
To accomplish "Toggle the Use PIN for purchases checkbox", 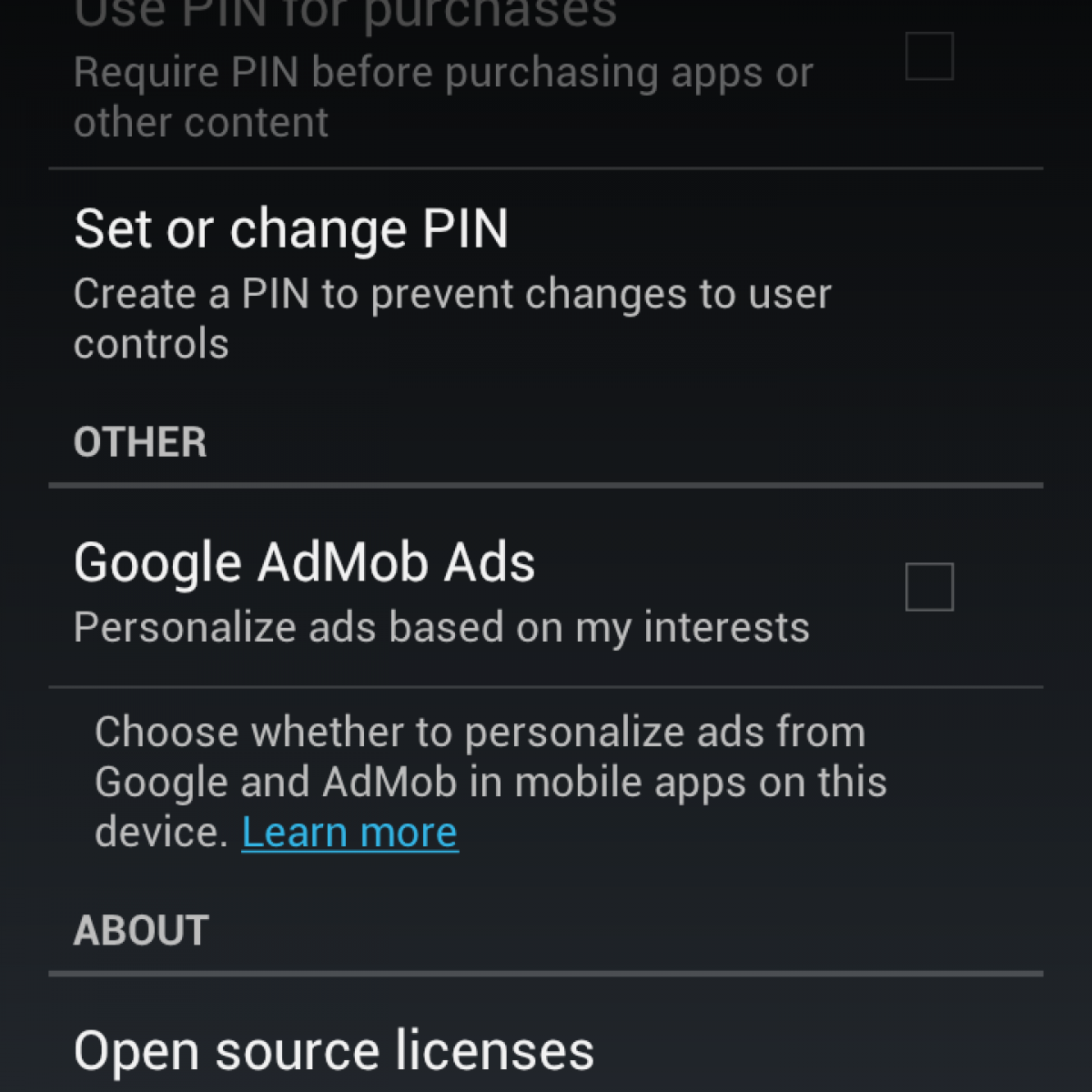I will 929,56.
